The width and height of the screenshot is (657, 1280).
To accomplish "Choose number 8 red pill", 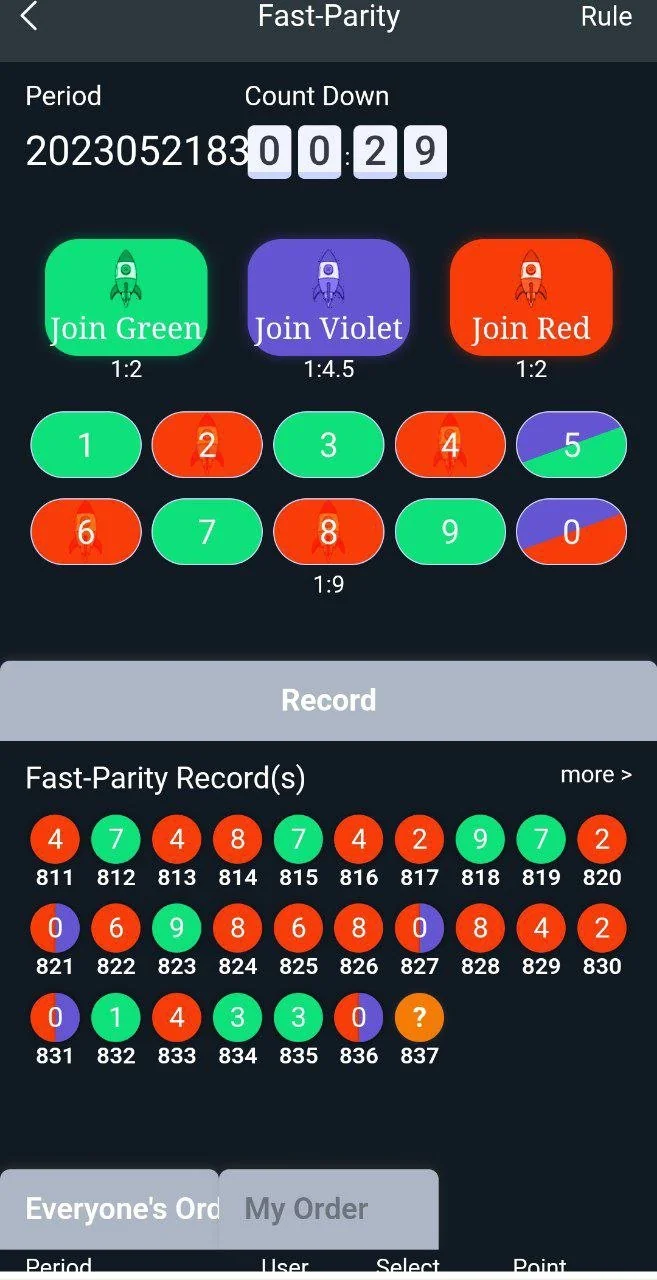I will click(328, 531).
